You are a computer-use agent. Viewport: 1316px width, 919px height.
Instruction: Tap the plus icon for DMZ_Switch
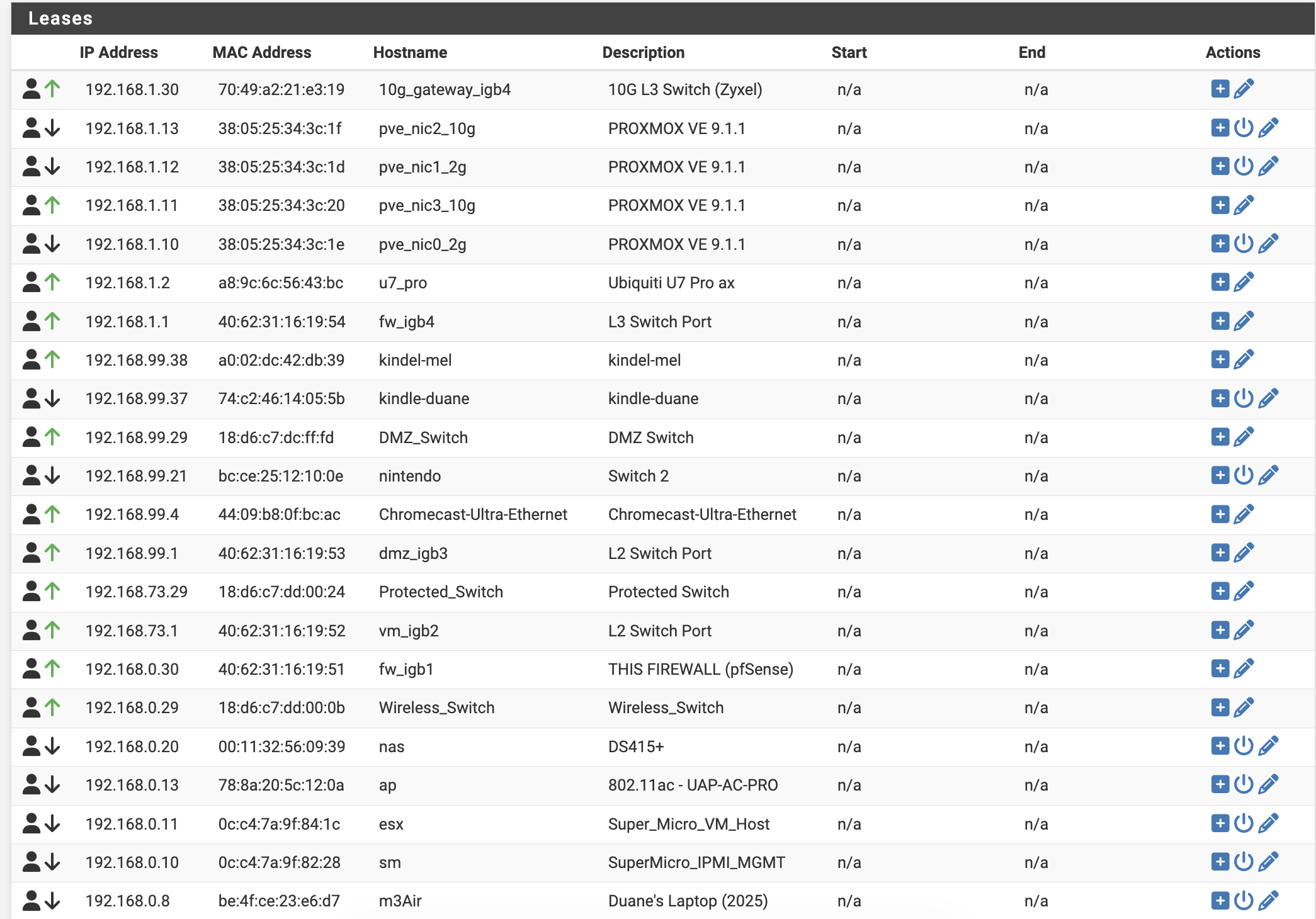[1220, 437]
